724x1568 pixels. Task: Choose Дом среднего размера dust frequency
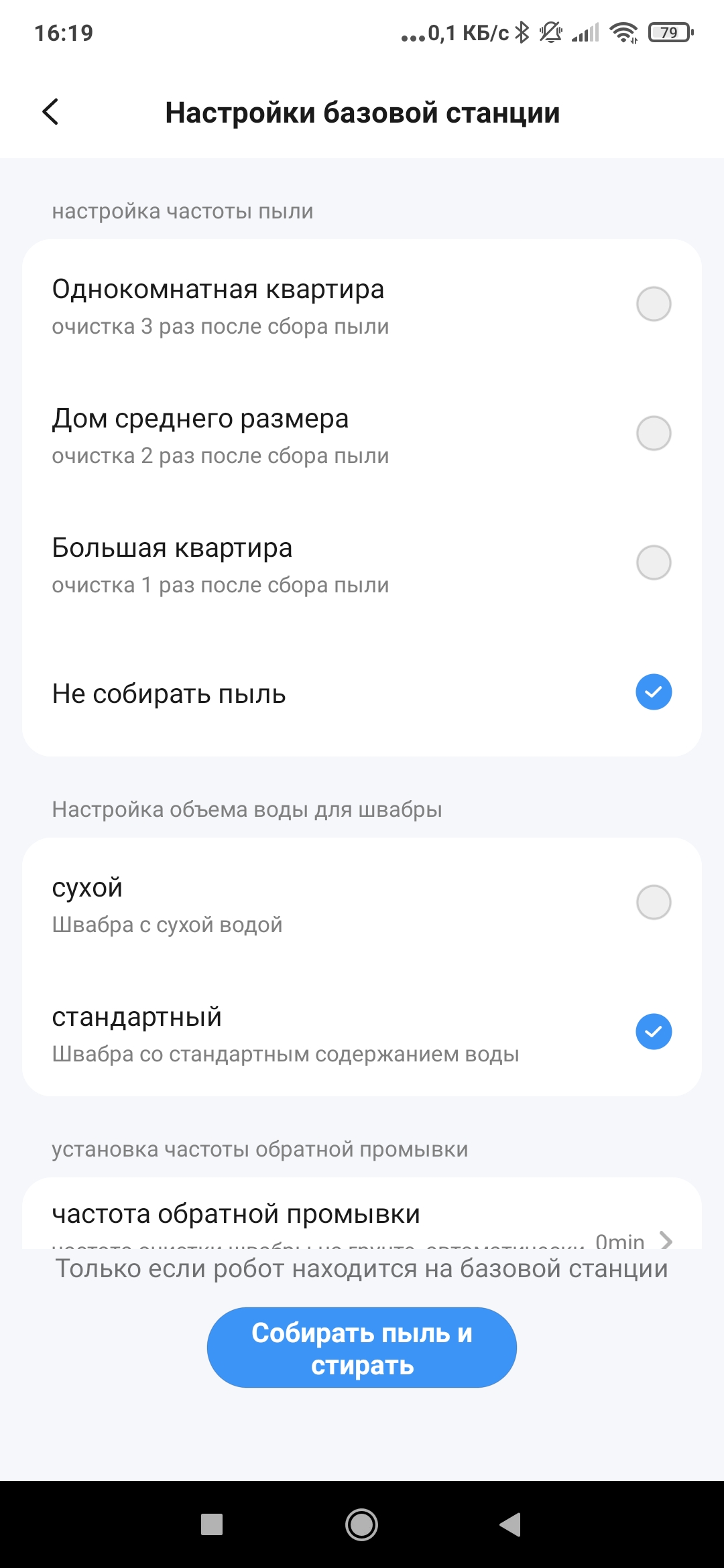(653, 434)
